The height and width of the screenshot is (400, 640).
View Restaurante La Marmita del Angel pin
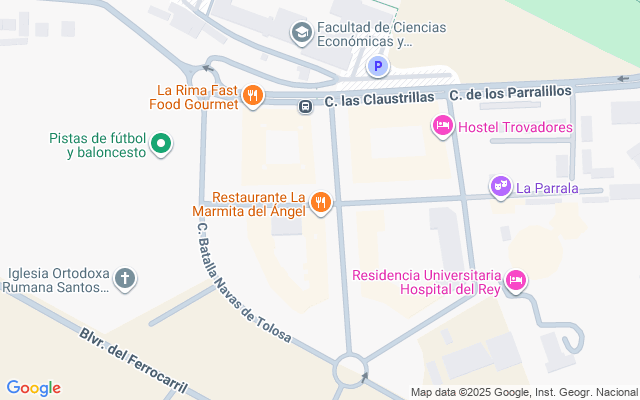320,203
